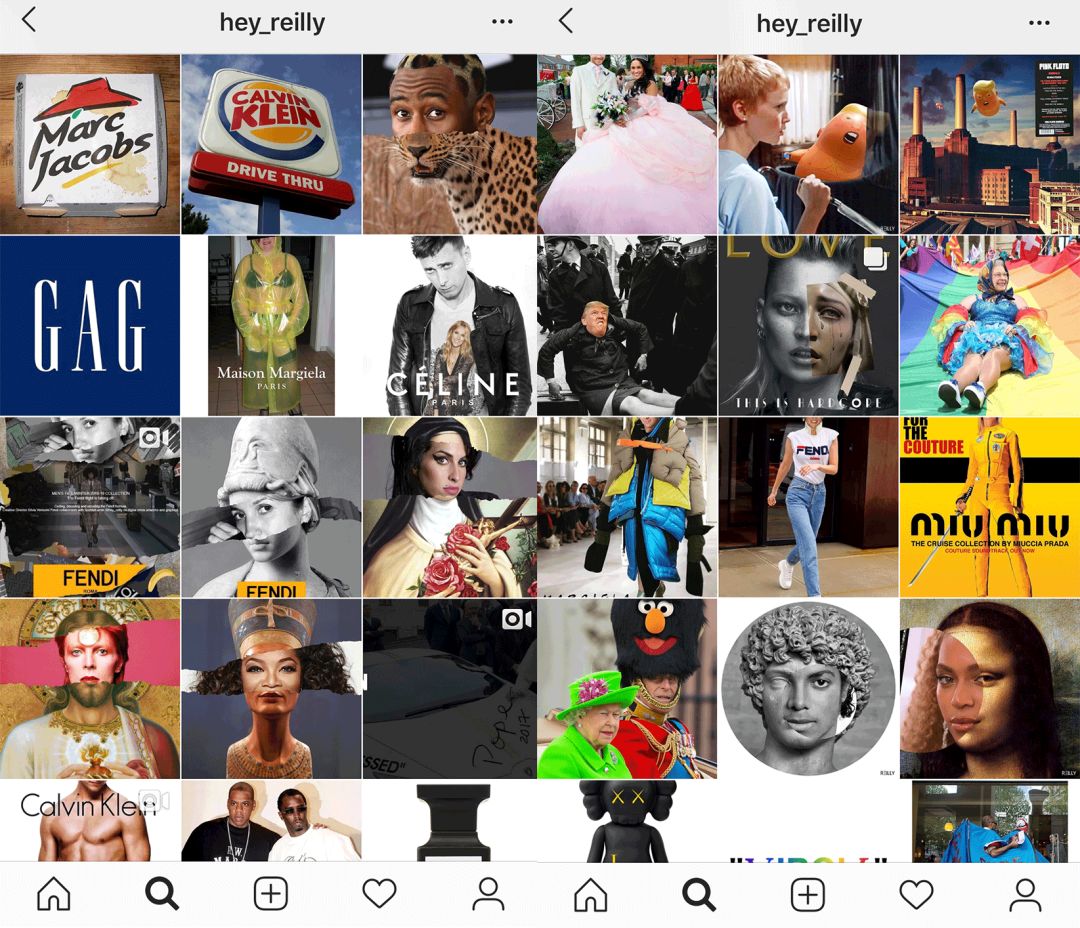Open the blue GAG logo post
This screenshot has height=928, width=1080.
tap(90, 326)
